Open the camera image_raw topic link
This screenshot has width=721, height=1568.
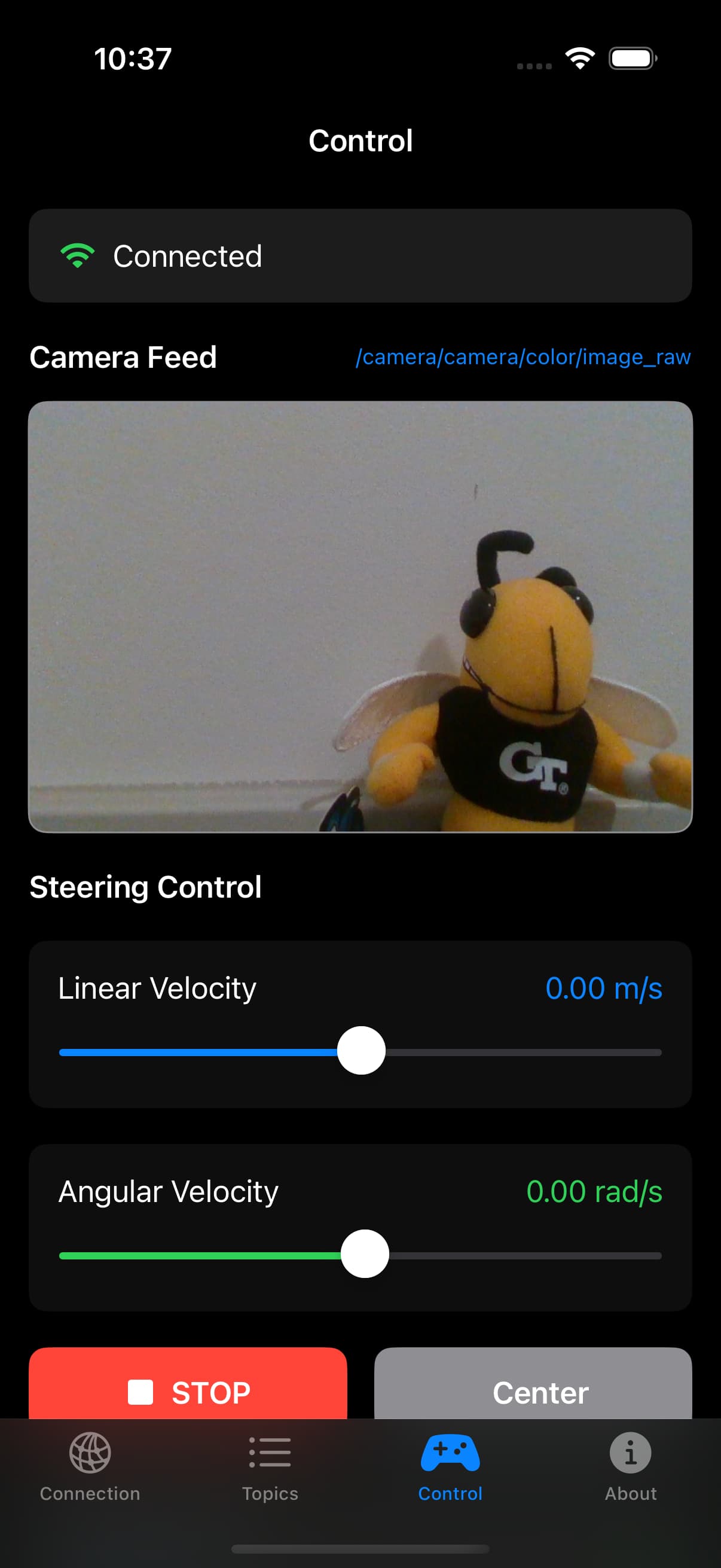click(x=523, y=356)
